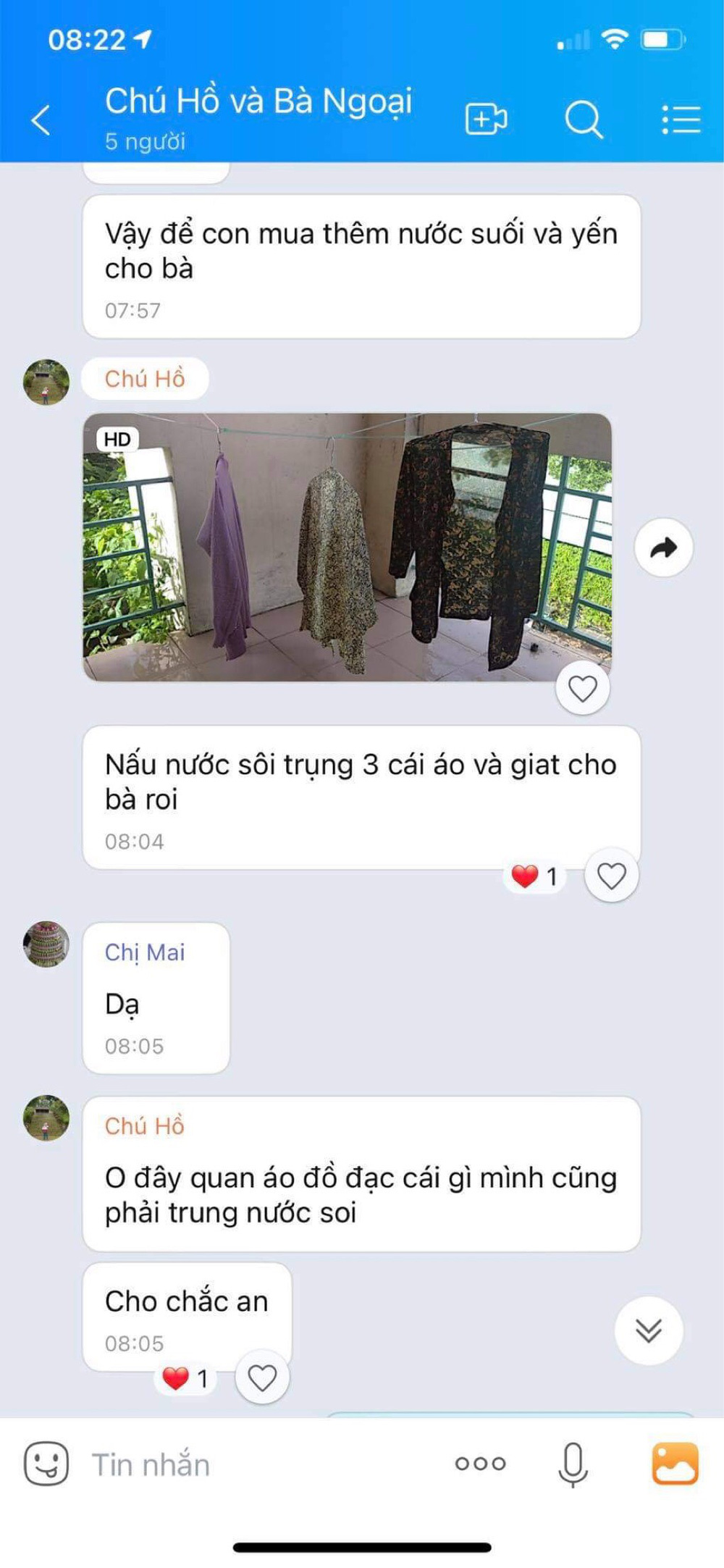
Task: Open group info for Chú Hồ và Bà Ngoại
Action: tap(258, 116)
